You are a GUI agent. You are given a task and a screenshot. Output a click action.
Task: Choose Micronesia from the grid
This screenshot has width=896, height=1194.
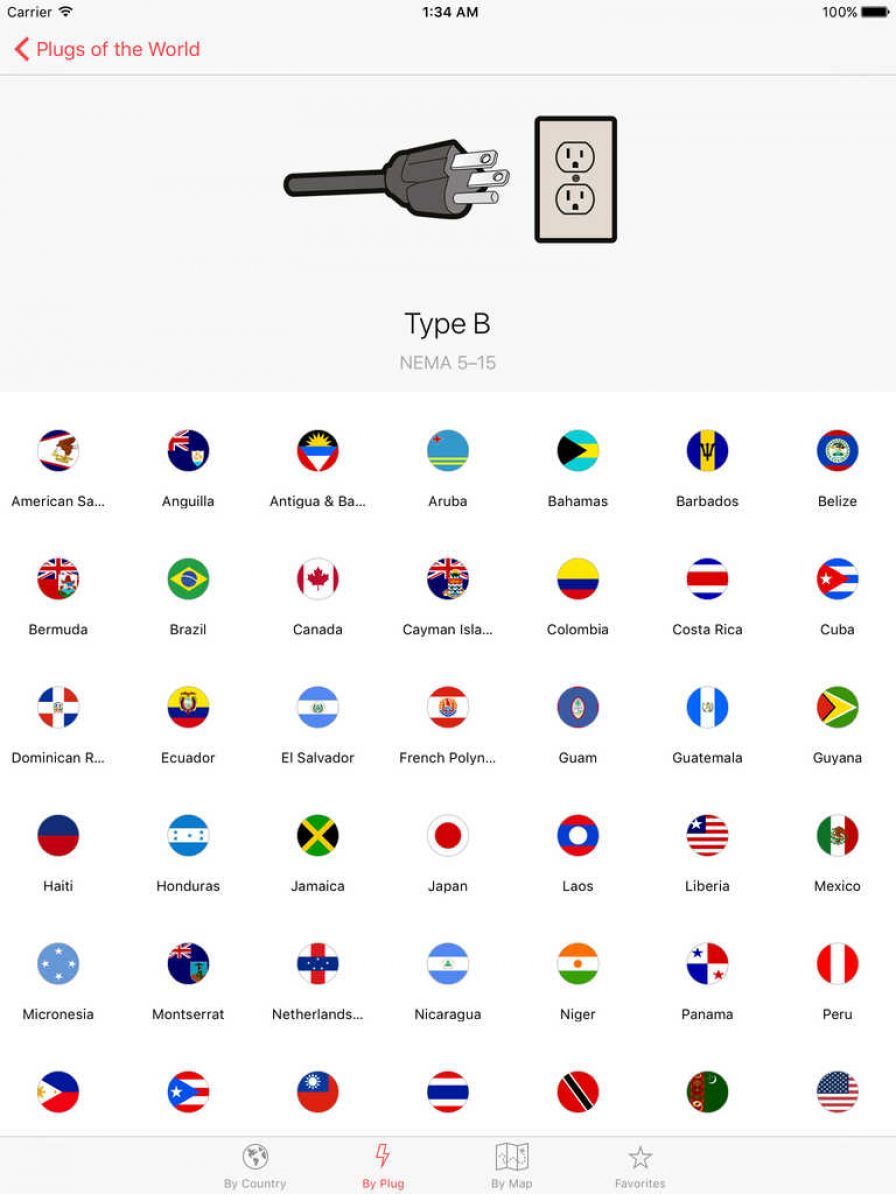click(58, 964)
